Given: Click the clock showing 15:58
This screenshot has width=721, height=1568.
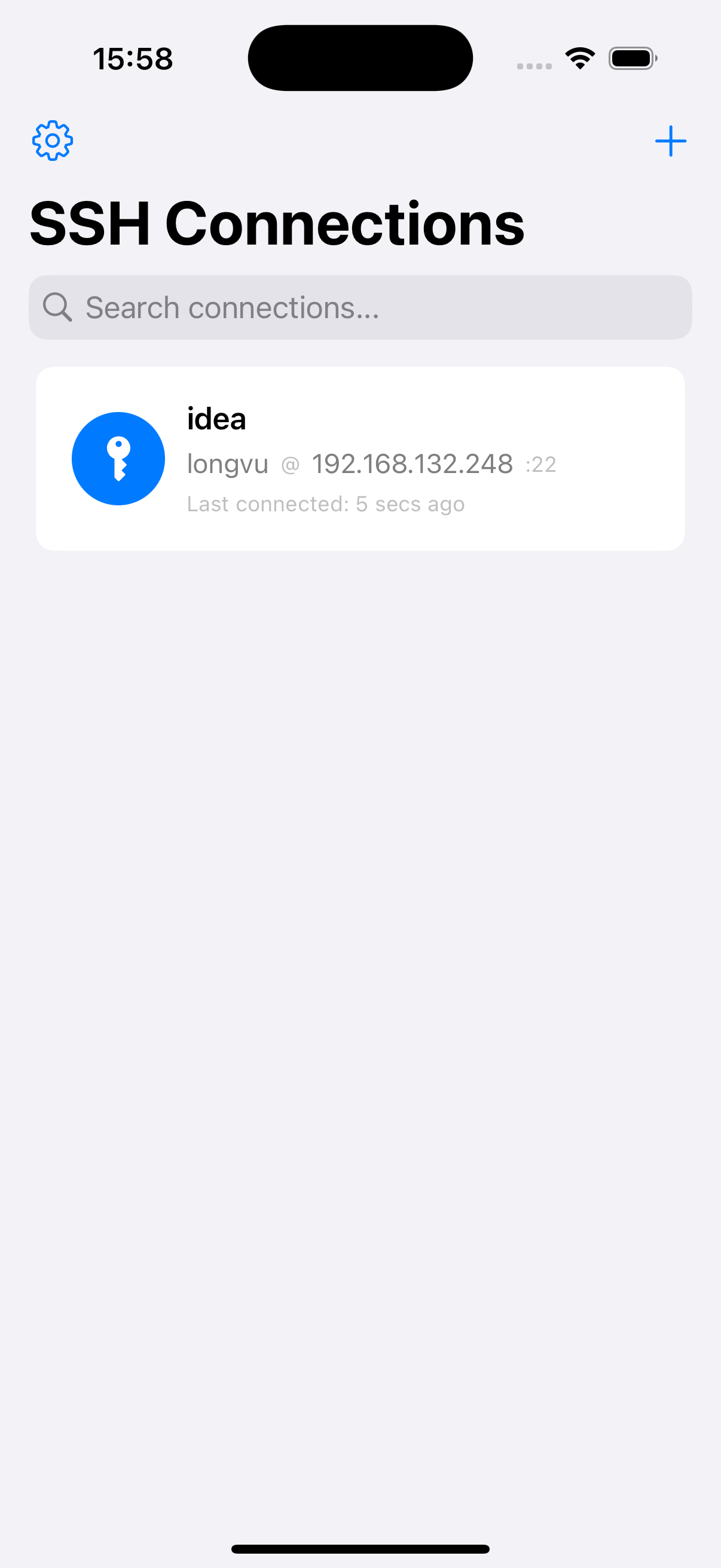Looking at the screenshot, I should (x=134, y=58).
